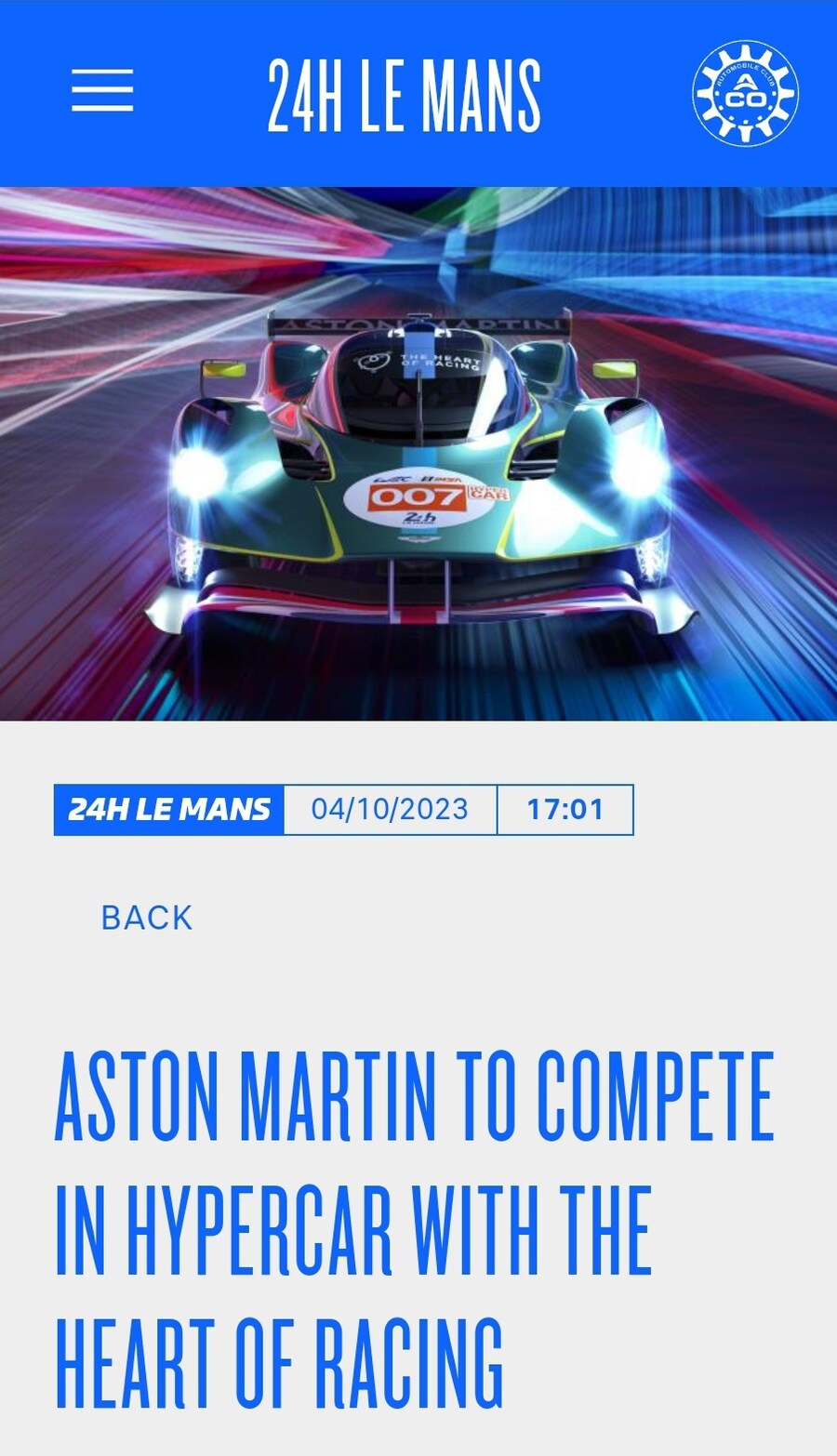Go back via the BACK link

coord(147,918)
